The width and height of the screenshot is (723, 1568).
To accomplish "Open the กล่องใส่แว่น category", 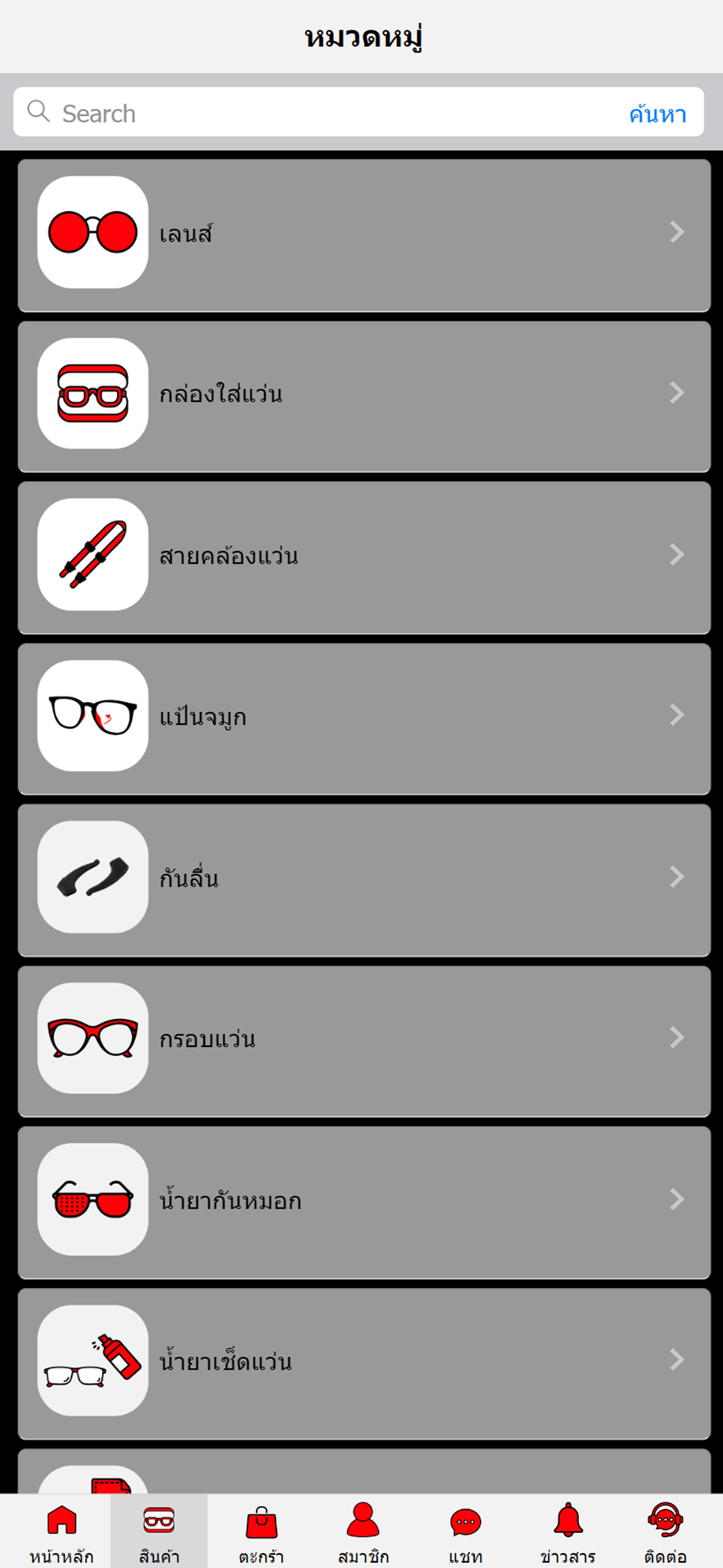I will click(364, 396).
